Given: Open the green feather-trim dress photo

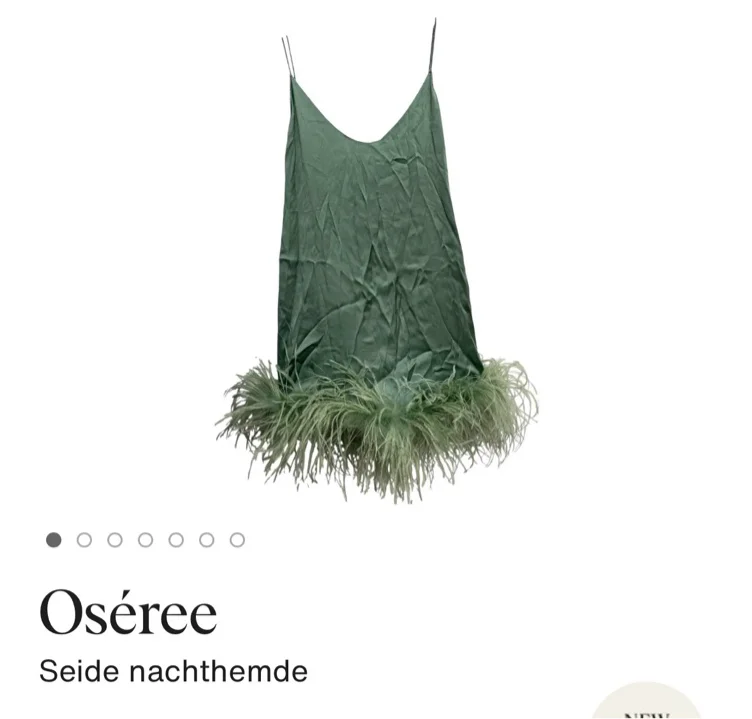Looking at the screenshot, I should pos(375,270).
